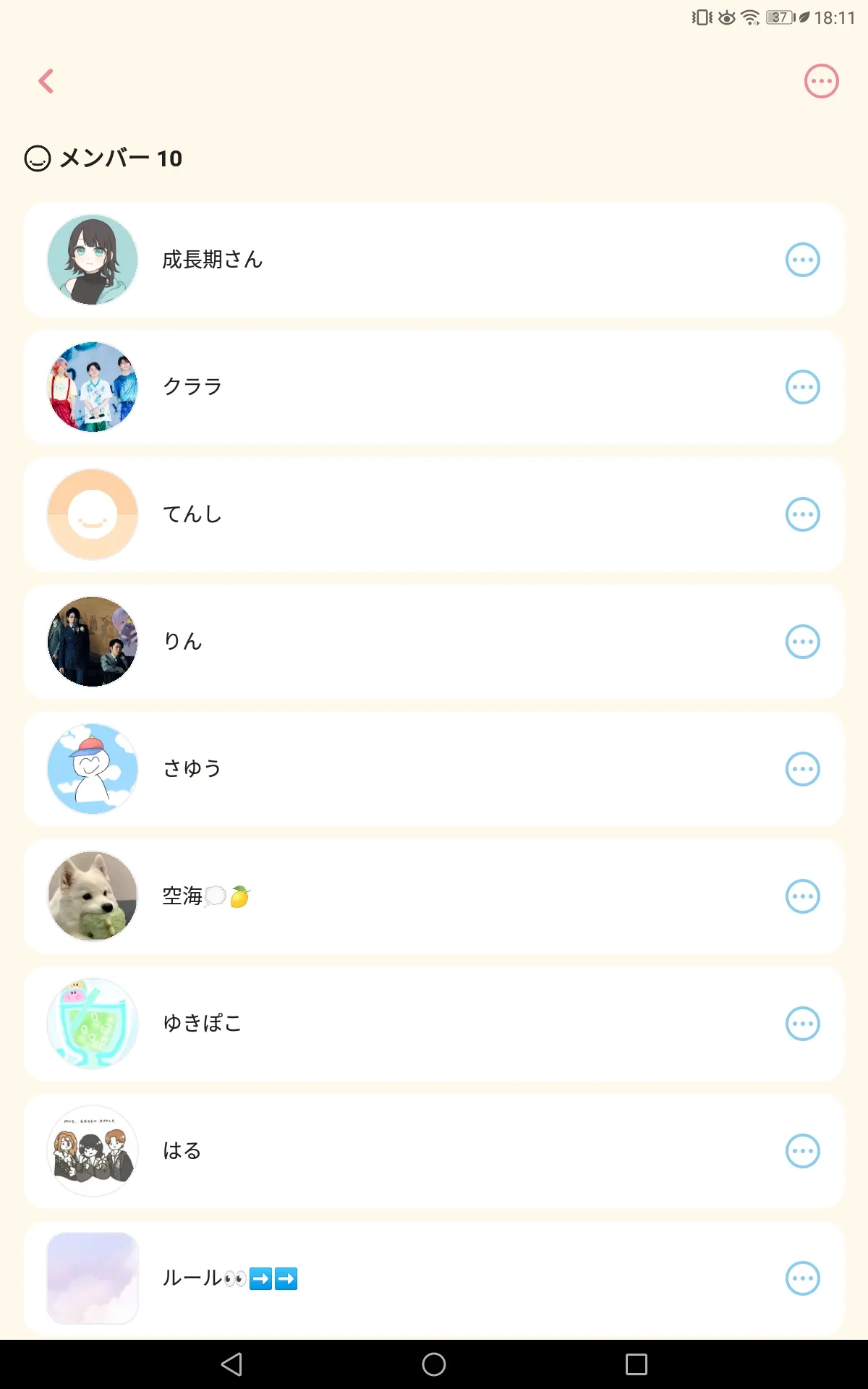
Task: Select the member てんし
Action: coord(192,514)
